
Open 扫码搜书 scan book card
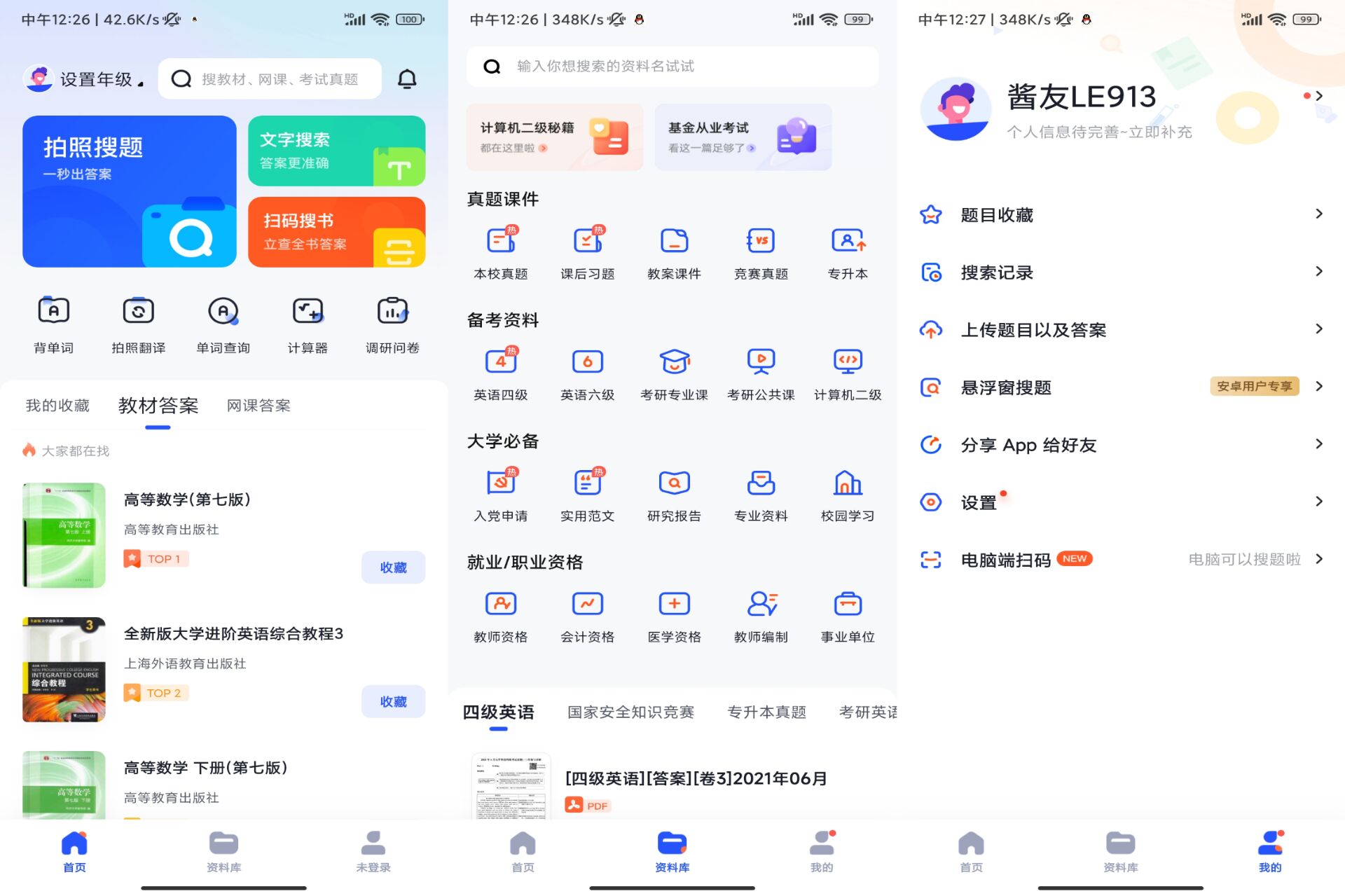336,232
